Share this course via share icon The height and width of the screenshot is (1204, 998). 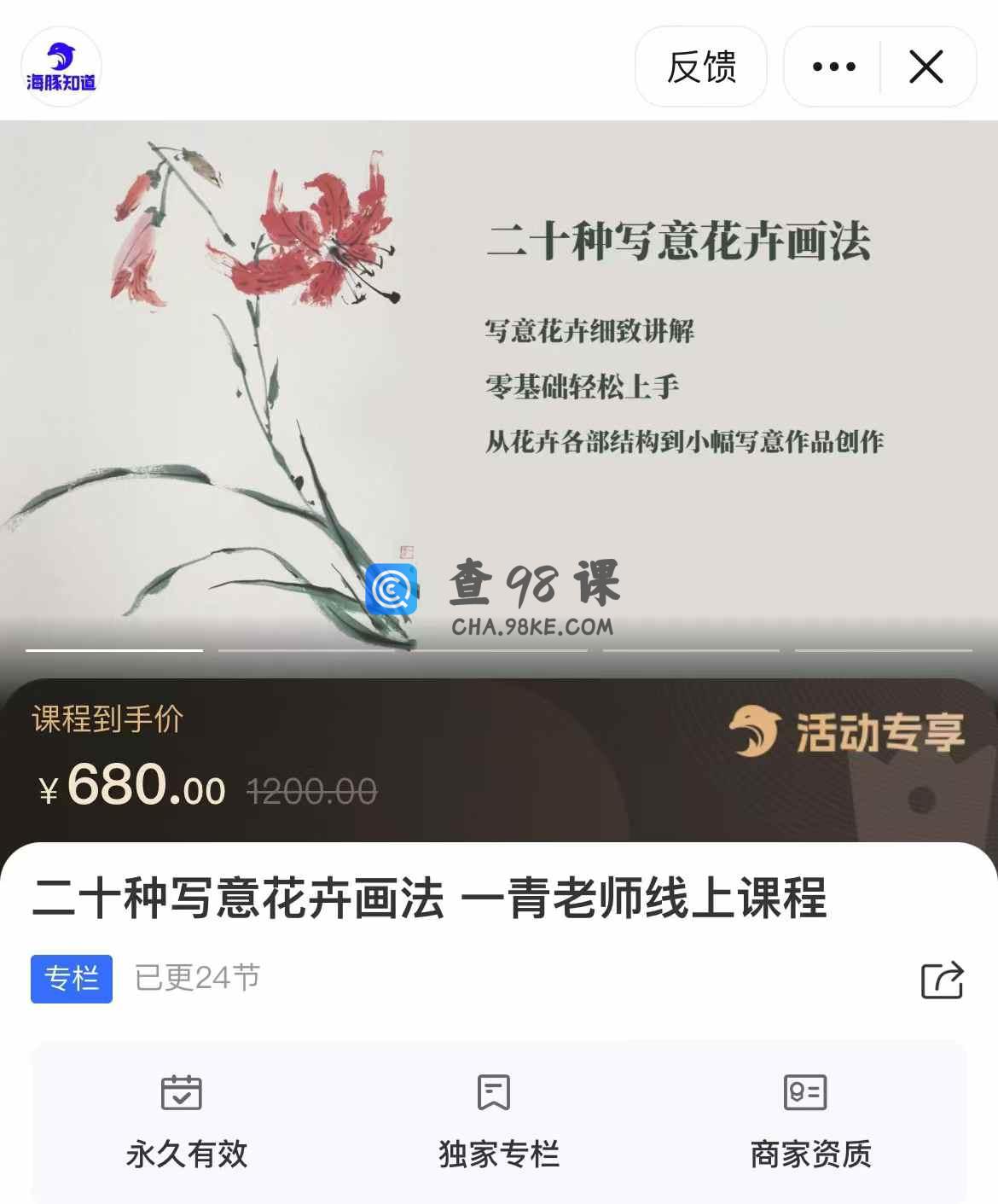[942, 980]
